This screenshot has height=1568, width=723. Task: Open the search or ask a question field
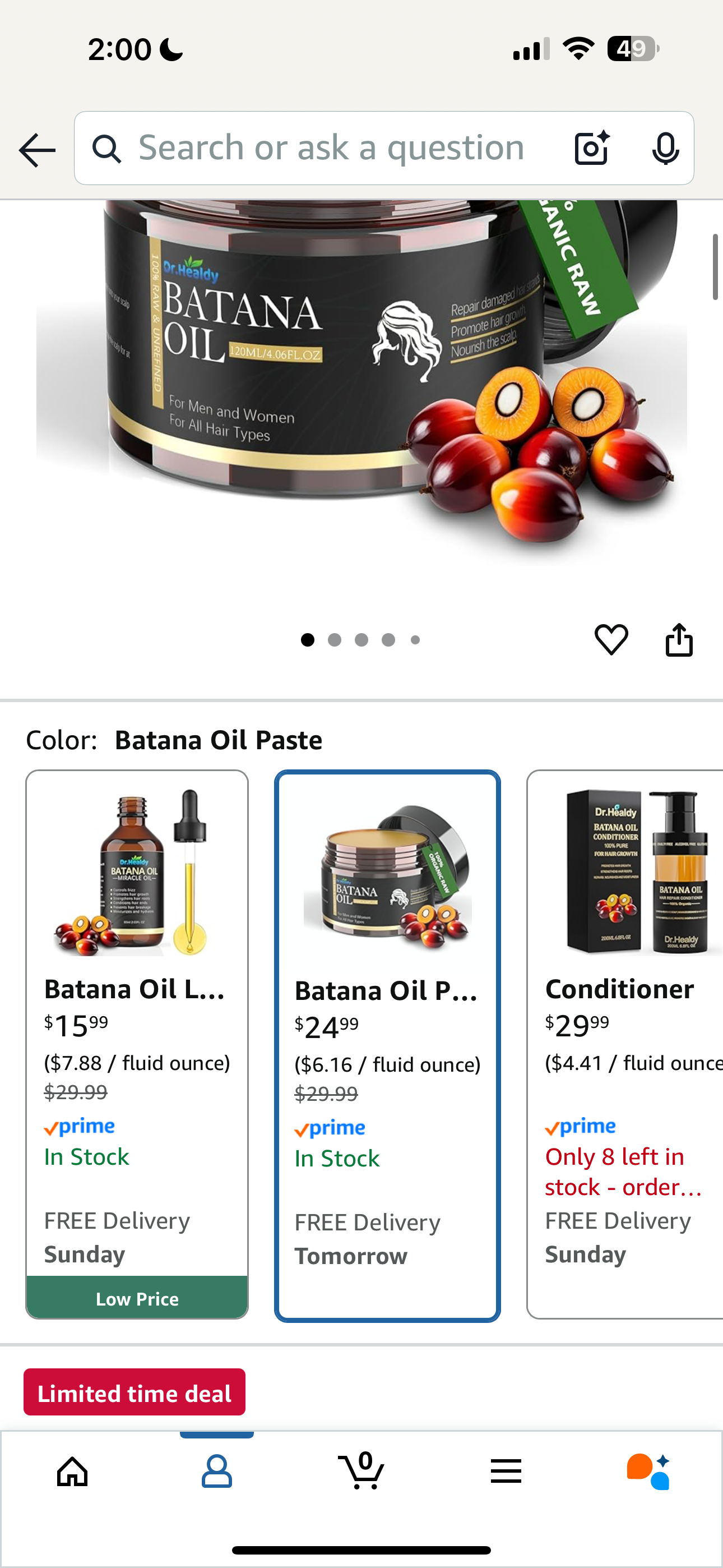332,148
